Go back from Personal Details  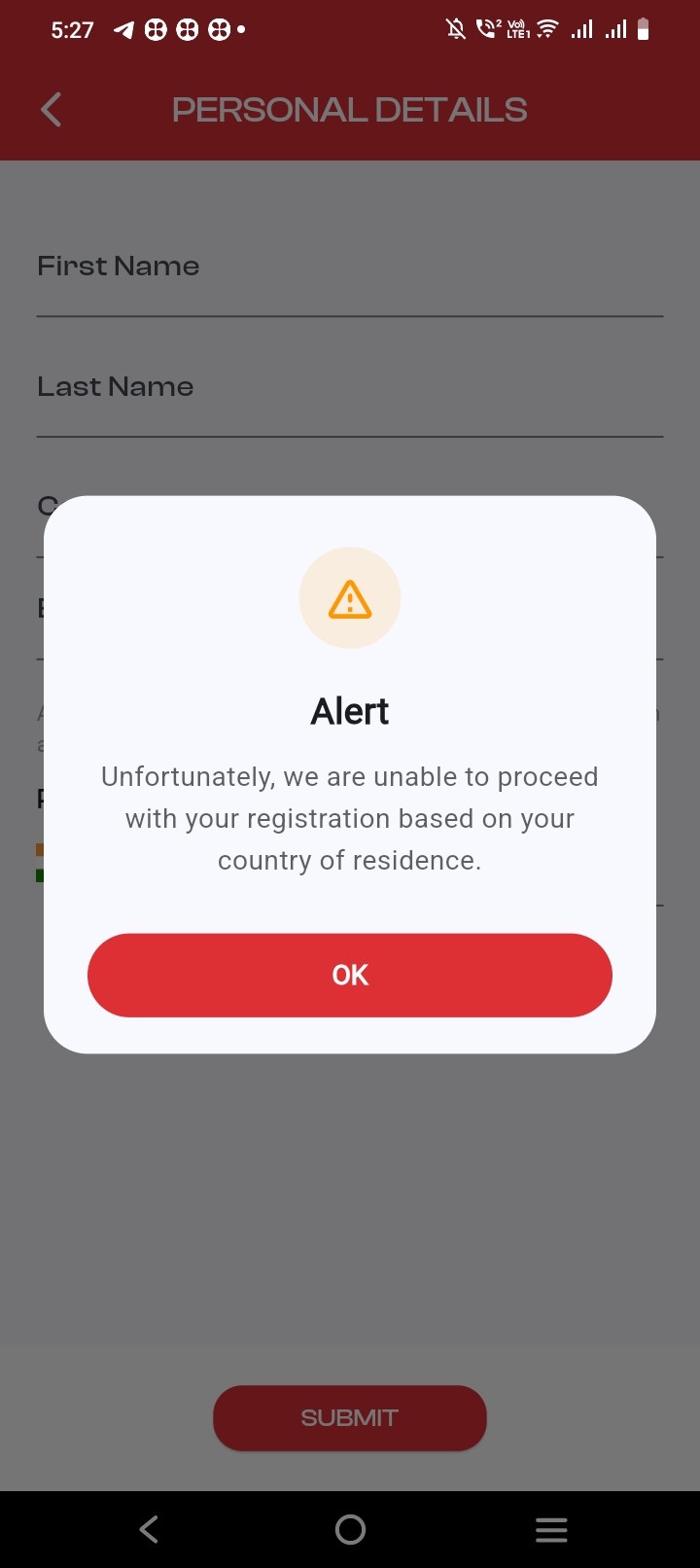(52, 110)
